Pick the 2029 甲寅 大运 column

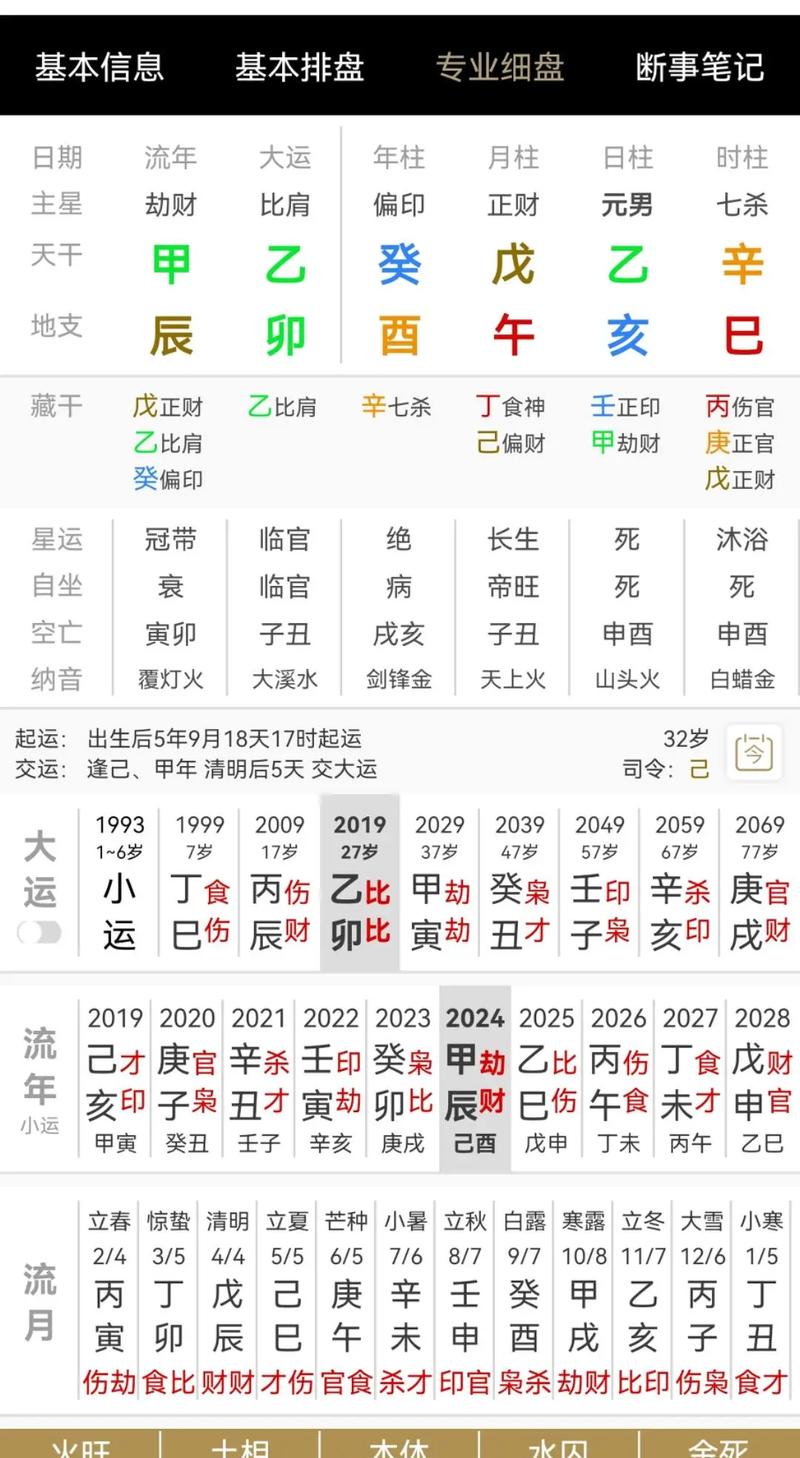coord(440,882)
